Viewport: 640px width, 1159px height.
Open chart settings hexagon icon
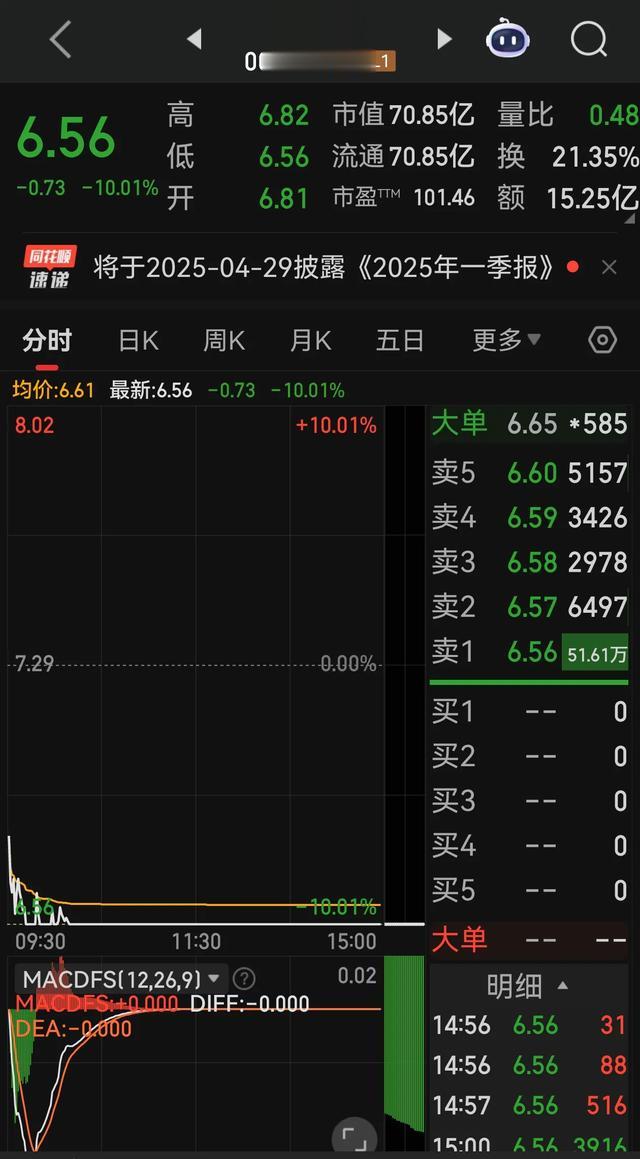click(x=602, y=341)
